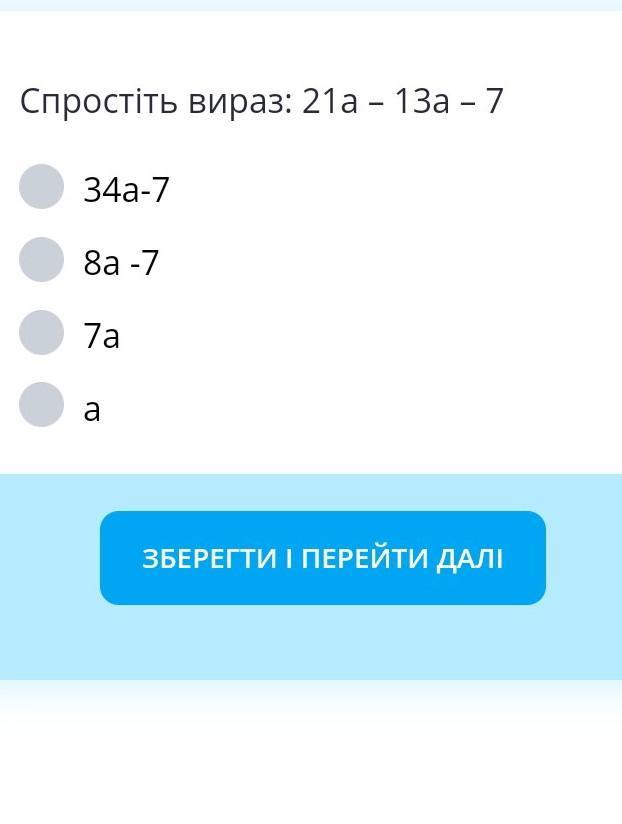Screen dimensions: 622x824
Task: Tap ЗБЕРЕГТИ І ПЕРЕЙТИ ДАЛІ button
Action: 322,558
